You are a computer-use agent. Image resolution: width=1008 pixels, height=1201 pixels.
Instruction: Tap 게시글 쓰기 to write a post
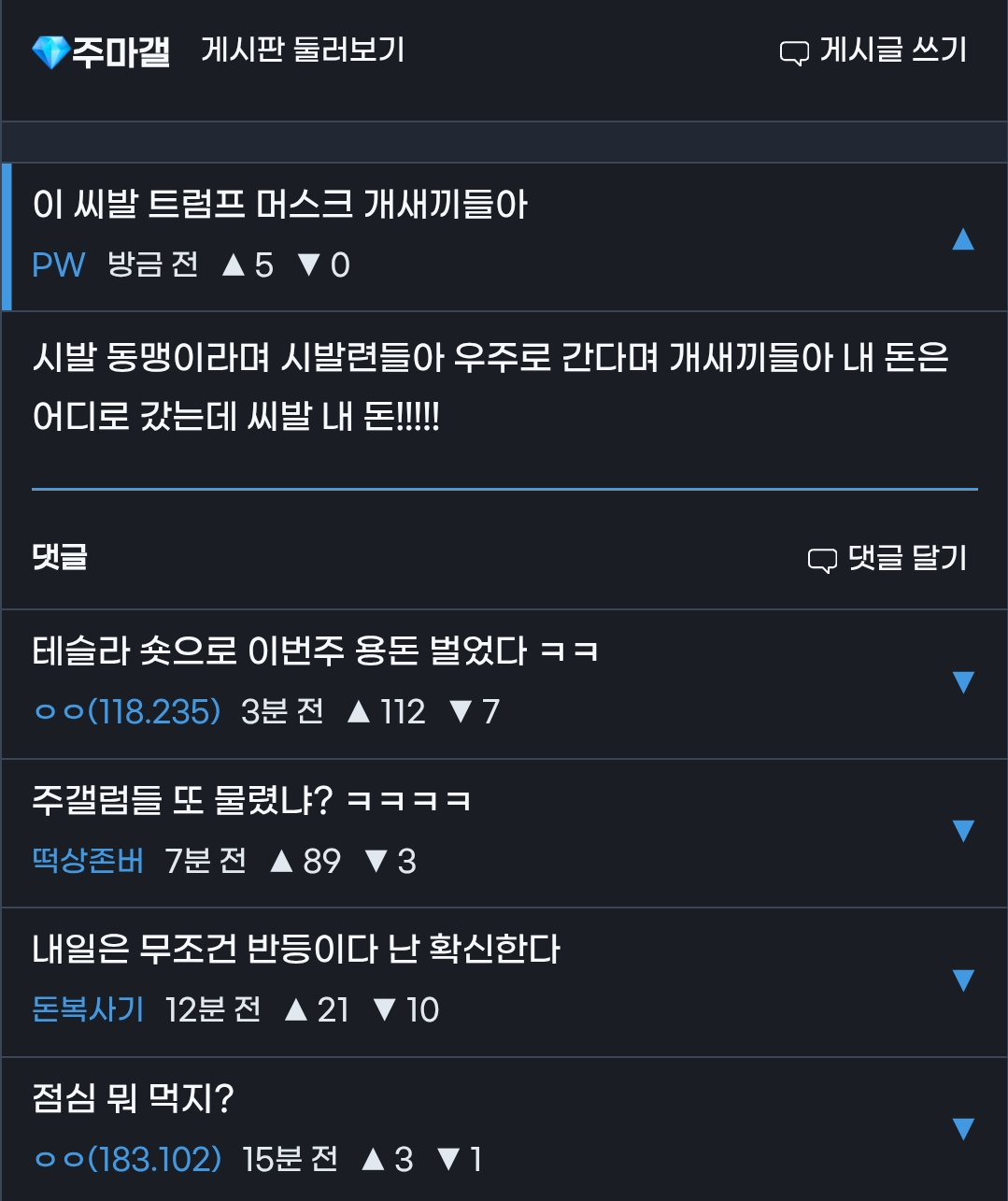873,50
